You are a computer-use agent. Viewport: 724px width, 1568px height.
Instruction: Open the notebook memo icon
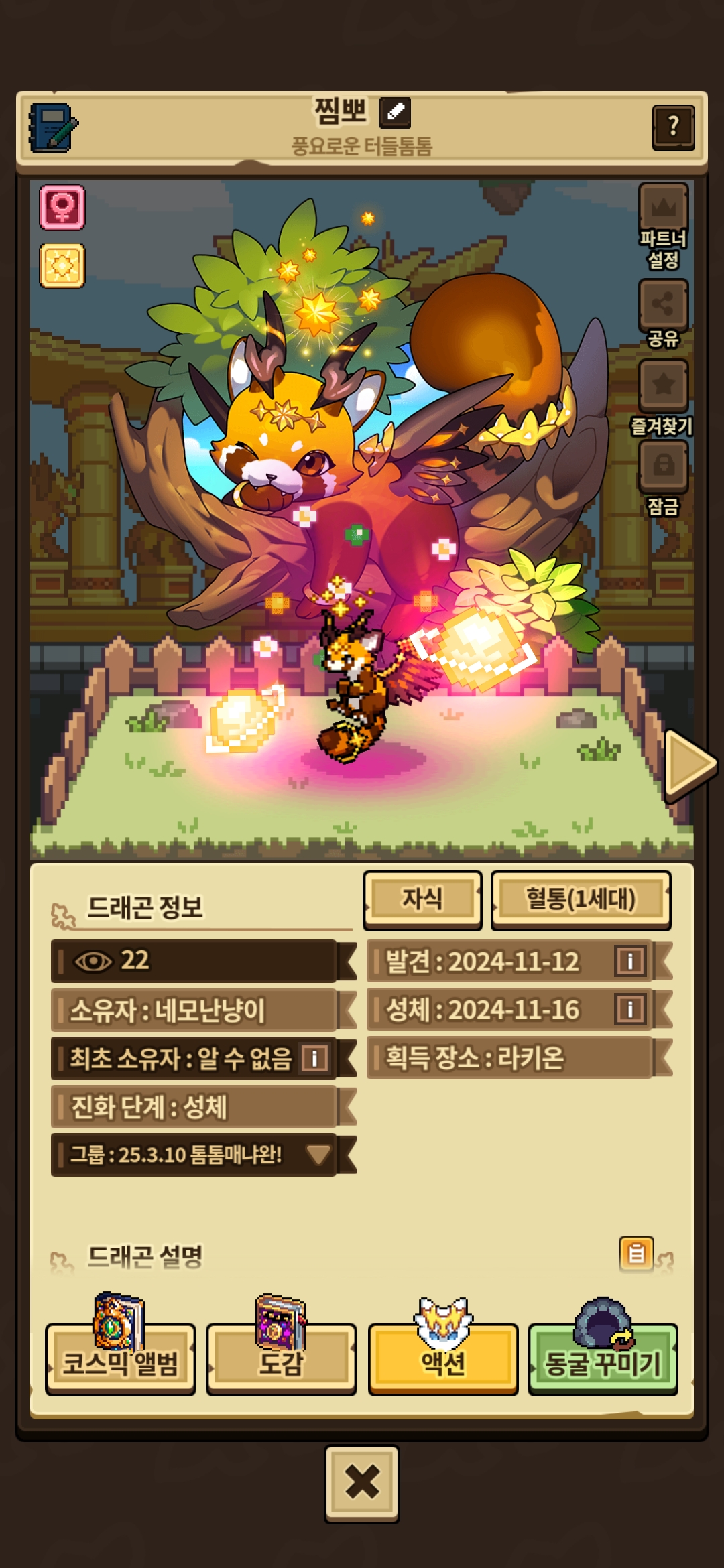(x=52, y=127)
